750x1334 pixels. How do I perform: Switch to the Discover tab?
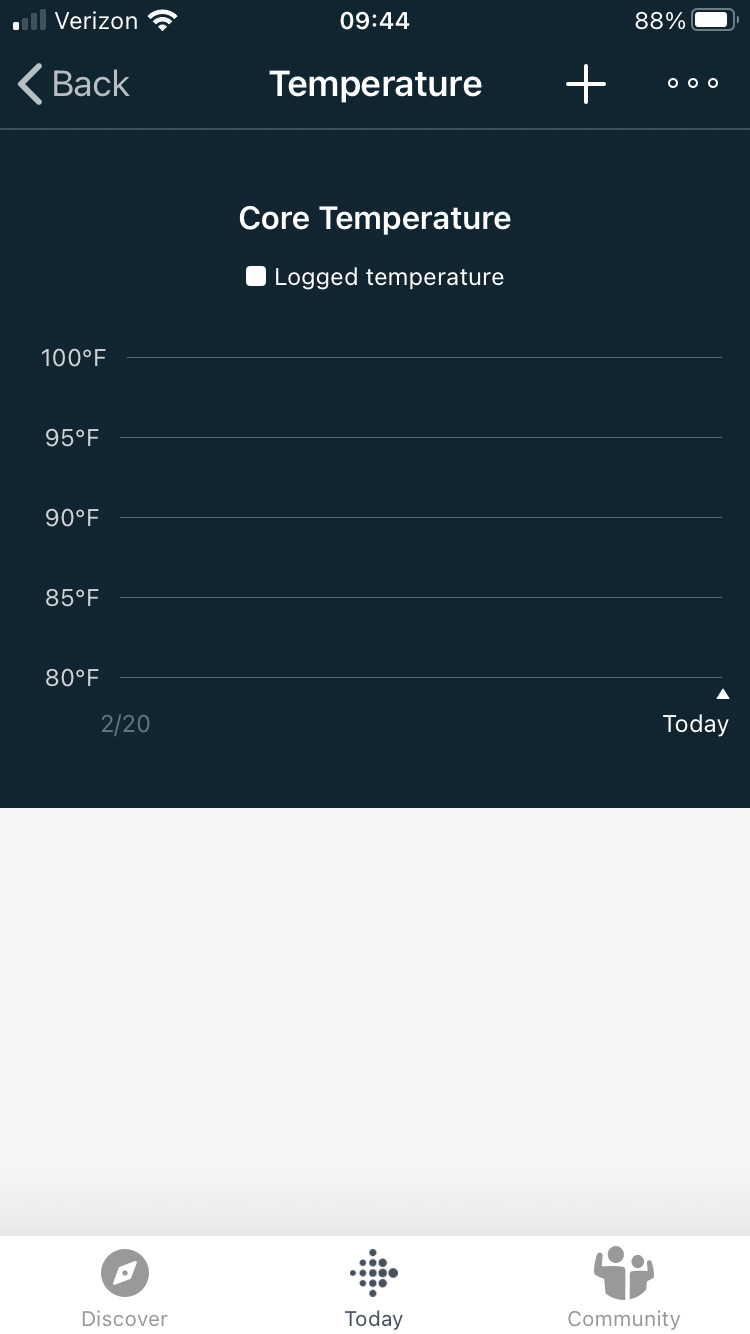tap(125, 1288)
